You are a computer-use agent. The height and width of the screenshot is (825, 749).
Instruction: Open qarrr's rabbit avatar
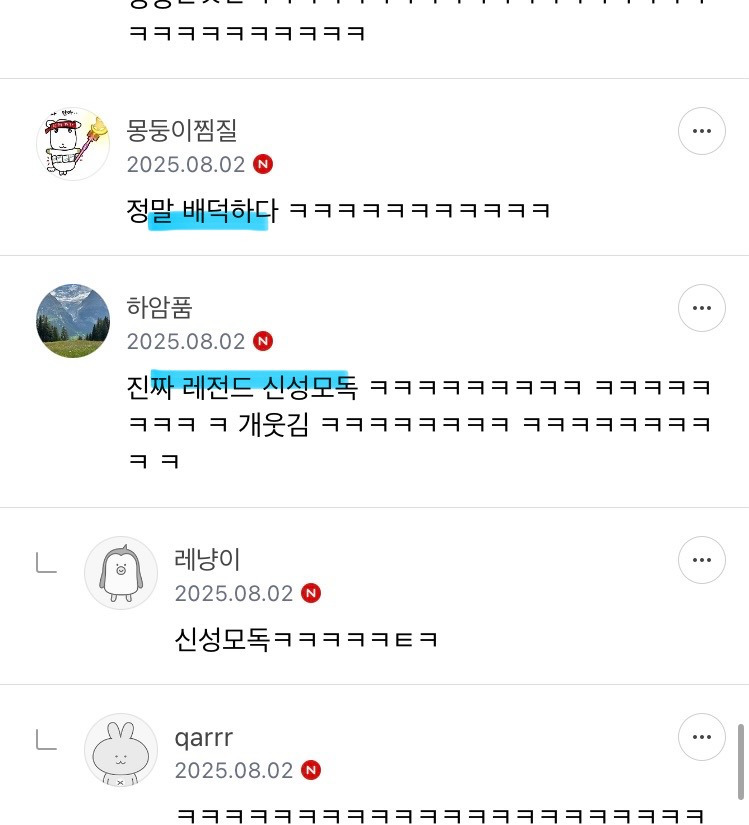(x=121, y=750)
